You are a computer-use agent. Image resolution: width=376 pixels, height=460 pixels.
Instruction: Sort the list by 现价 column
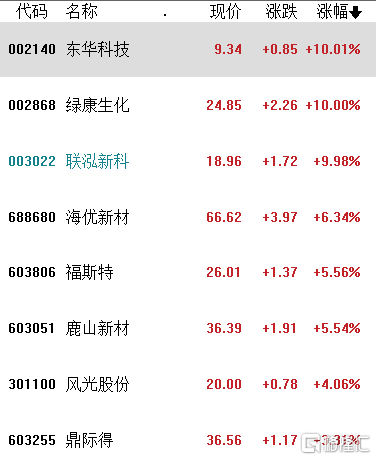225,12
